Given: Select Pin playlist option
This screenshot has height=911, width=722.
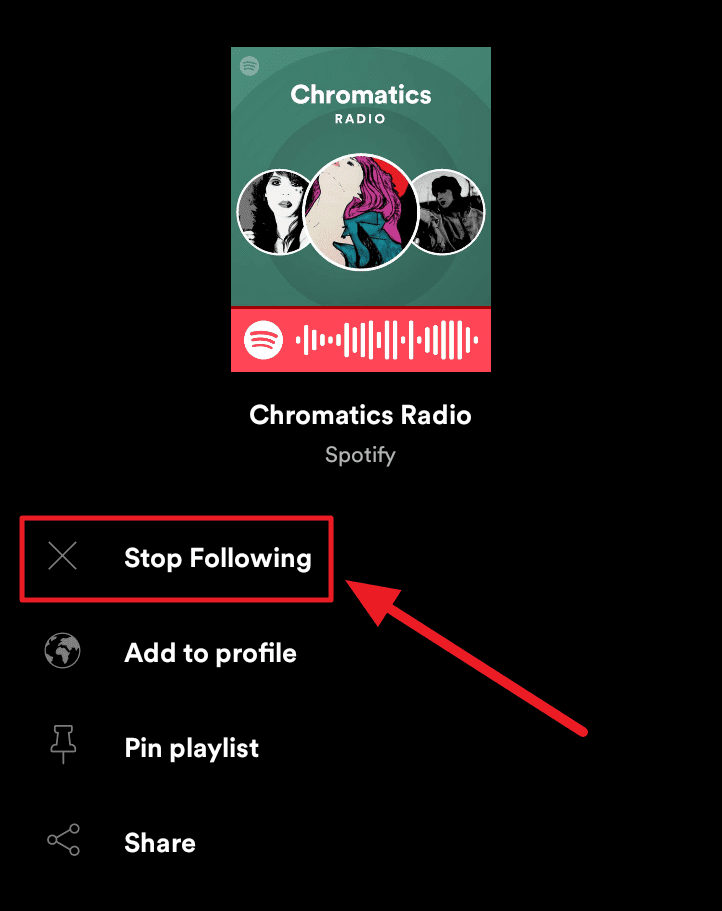Looking at the screenshot, I should pyautogui.click(x=191, y=748).
